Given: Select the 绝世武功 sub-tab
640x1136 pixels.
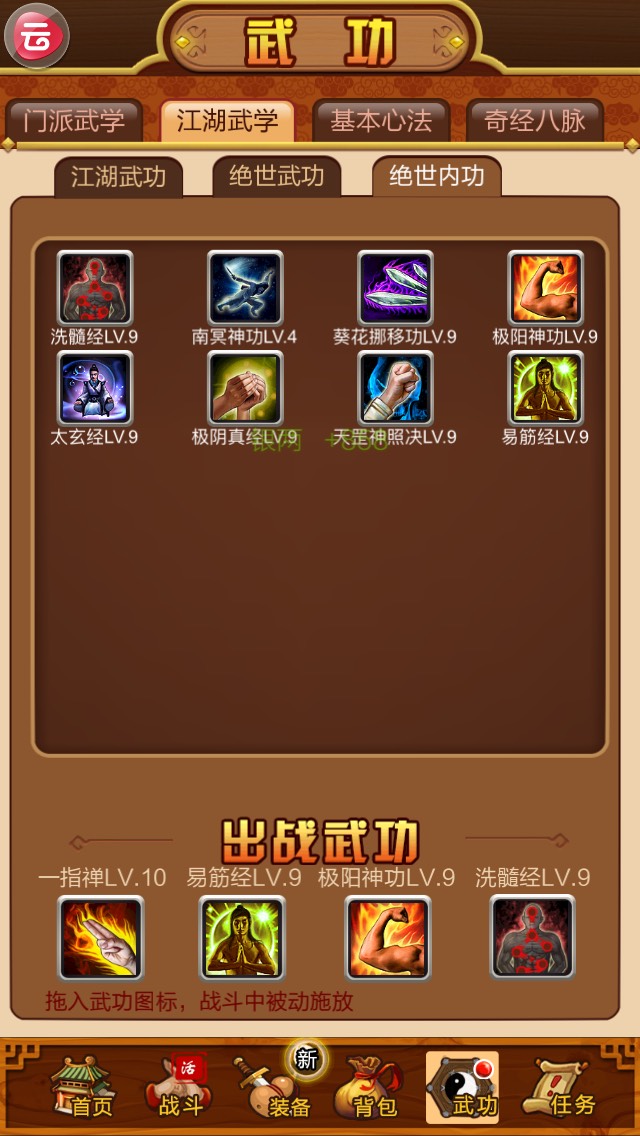Looking at the screenshot, I should tap(276, 177).
